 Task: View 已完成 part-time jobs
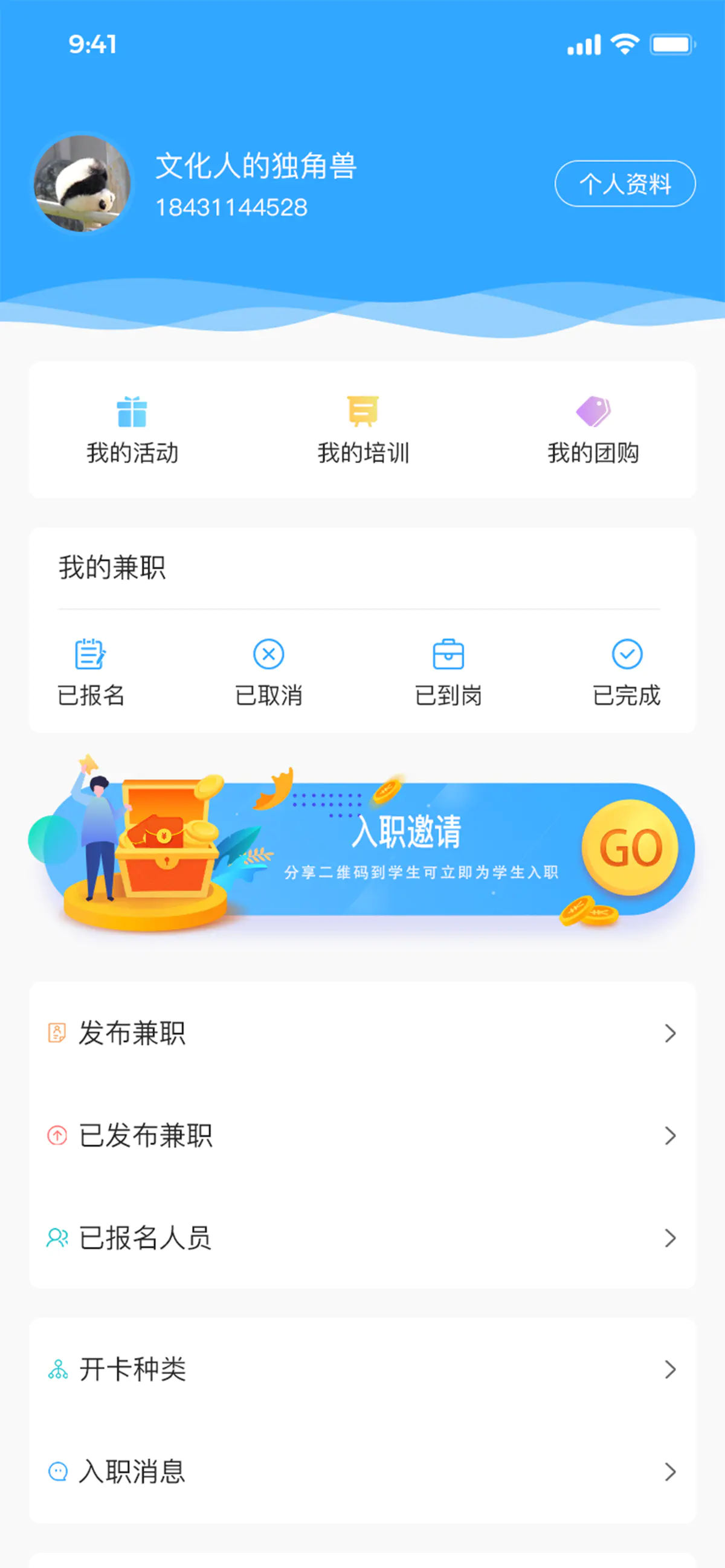pyautogui.click(x=627, y=672)
